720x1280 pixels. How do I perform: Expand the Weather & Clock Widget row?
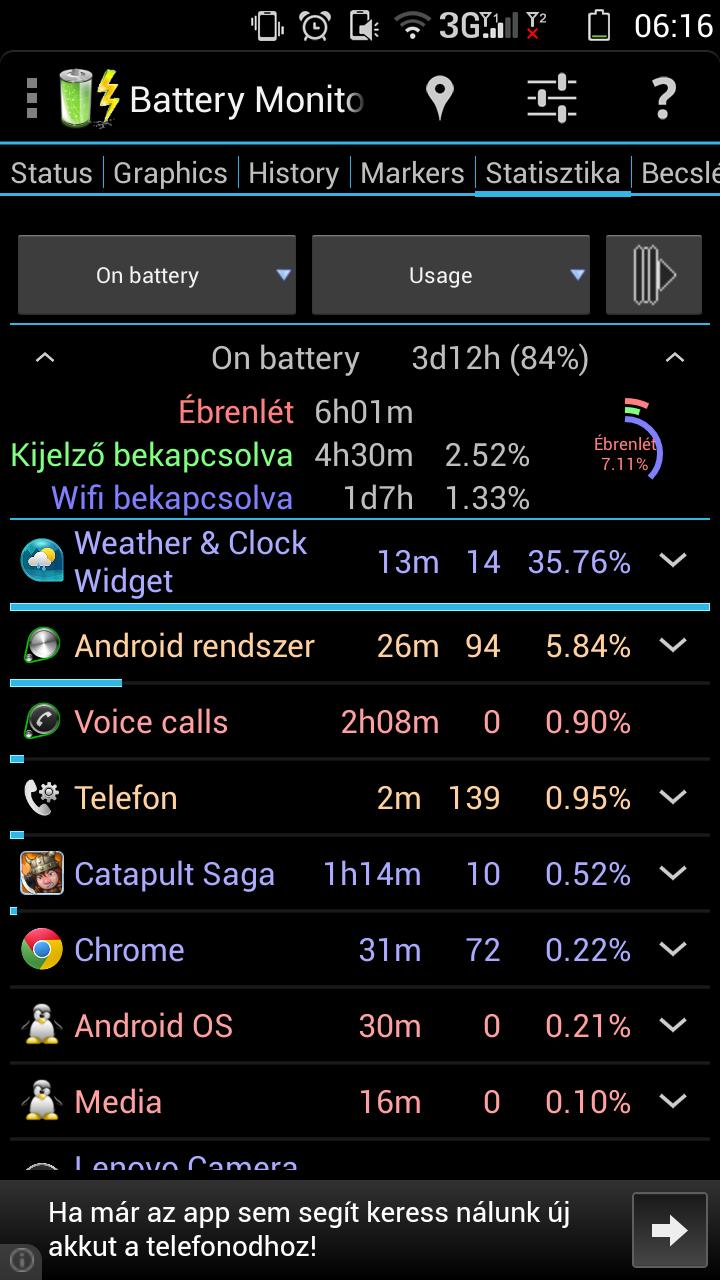(x=674, y=561)
